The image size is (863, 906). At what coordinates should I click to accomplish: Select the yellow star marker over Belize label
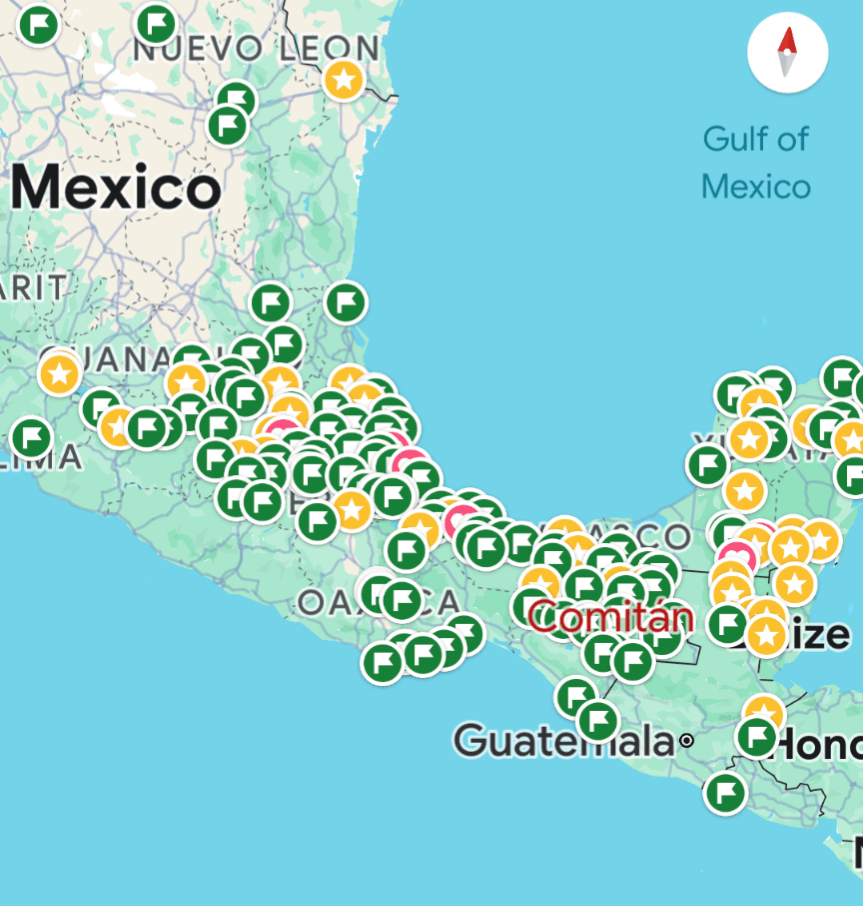coord(766,636)
